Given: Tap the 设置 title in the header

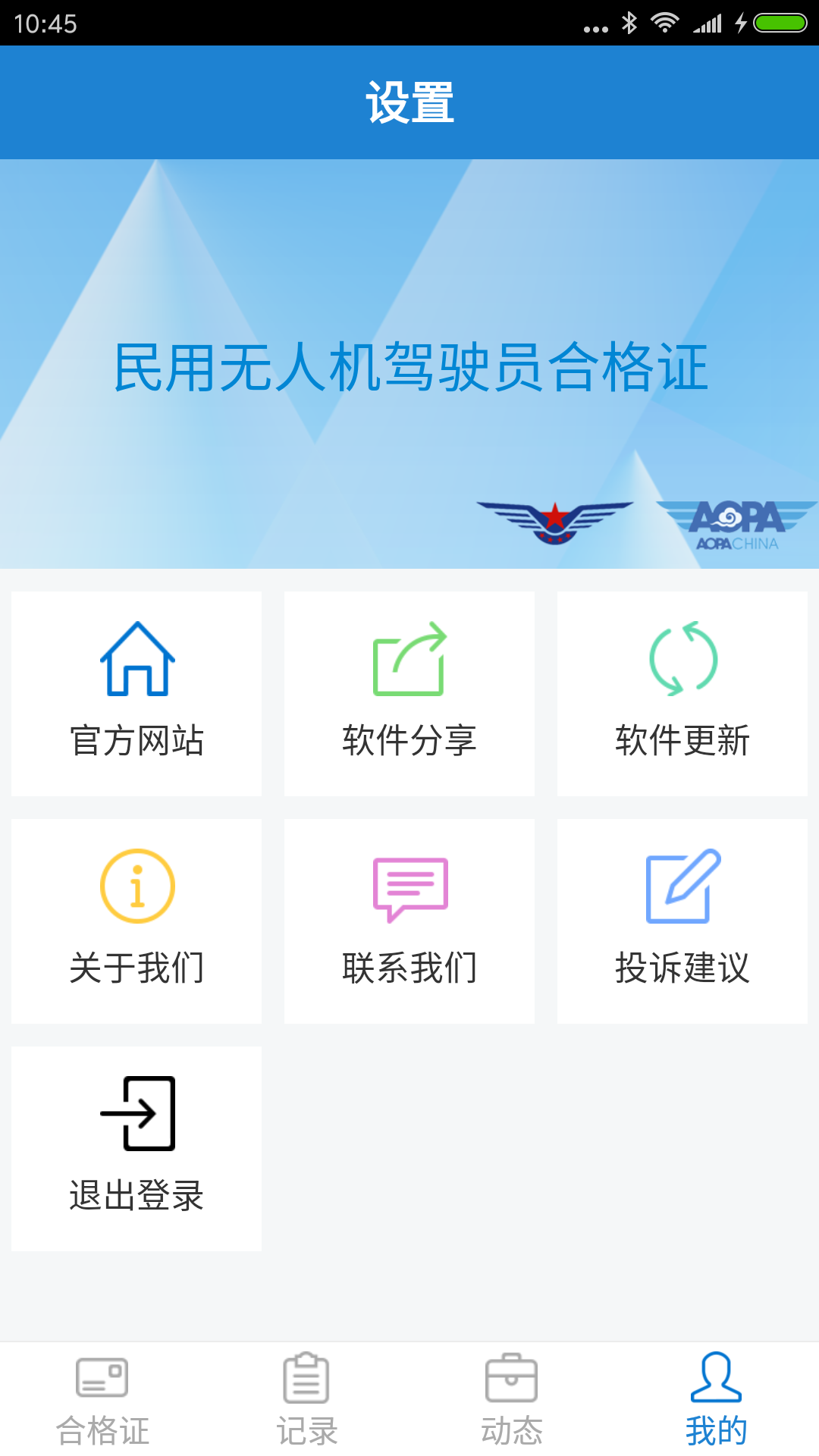Looking at the screenshot, I should coord(409,102).
